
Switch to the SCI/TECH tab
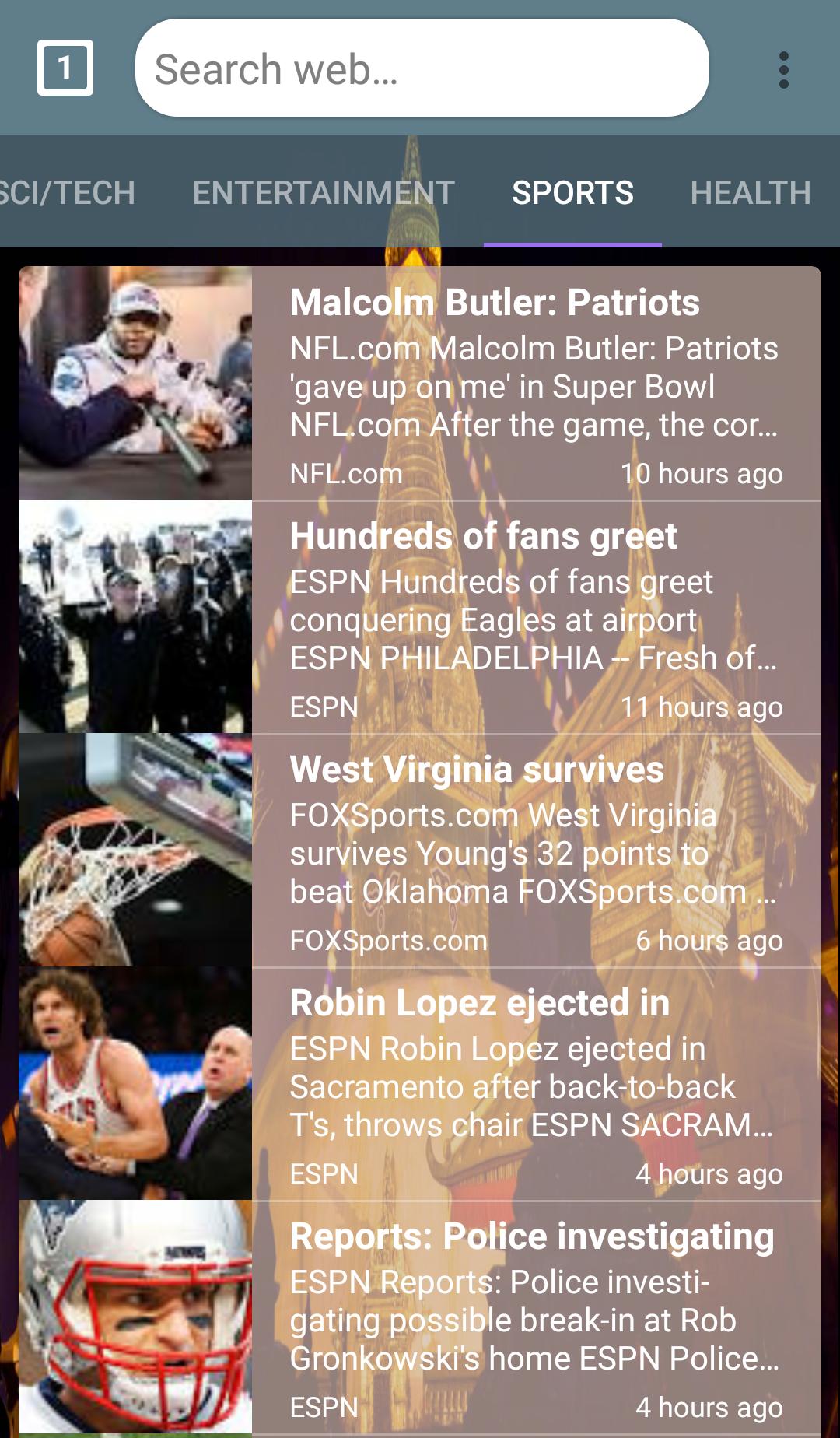pyautogui.click(x=66, y=192)
